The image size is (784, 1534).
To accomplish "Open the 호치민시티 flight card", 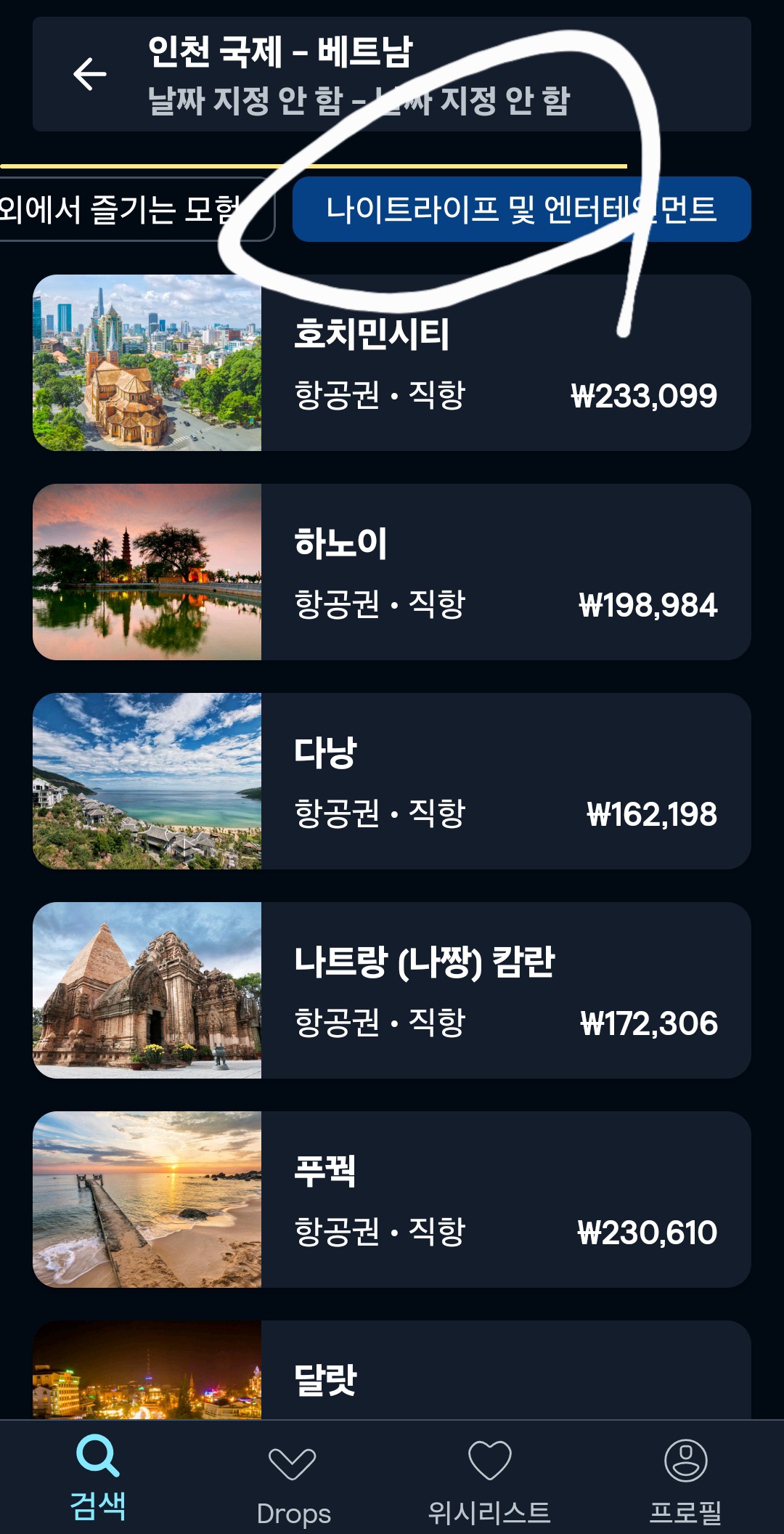I will pyautogui.click(x=392, y=362).
